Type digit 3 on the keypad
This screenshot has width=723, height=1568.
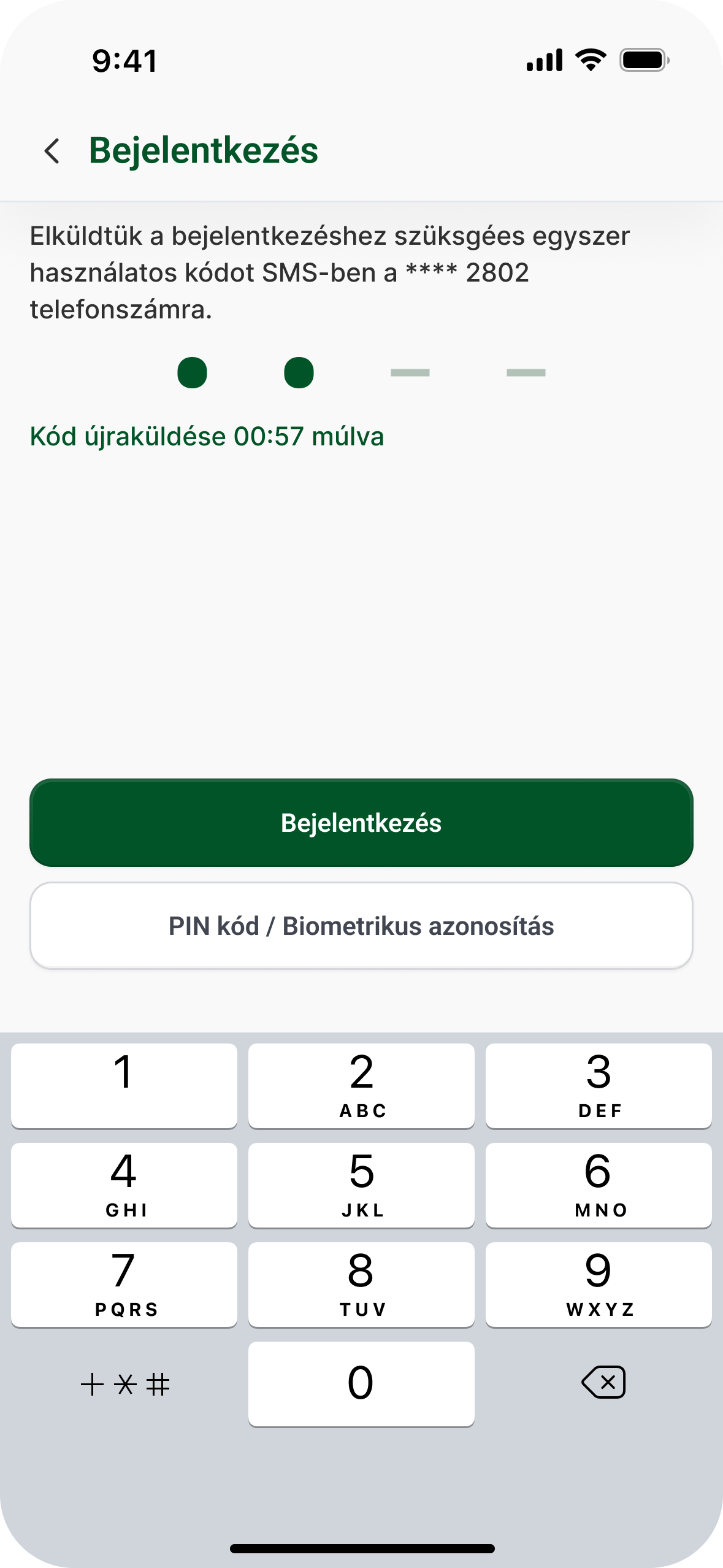click(x=599, y=1085)
